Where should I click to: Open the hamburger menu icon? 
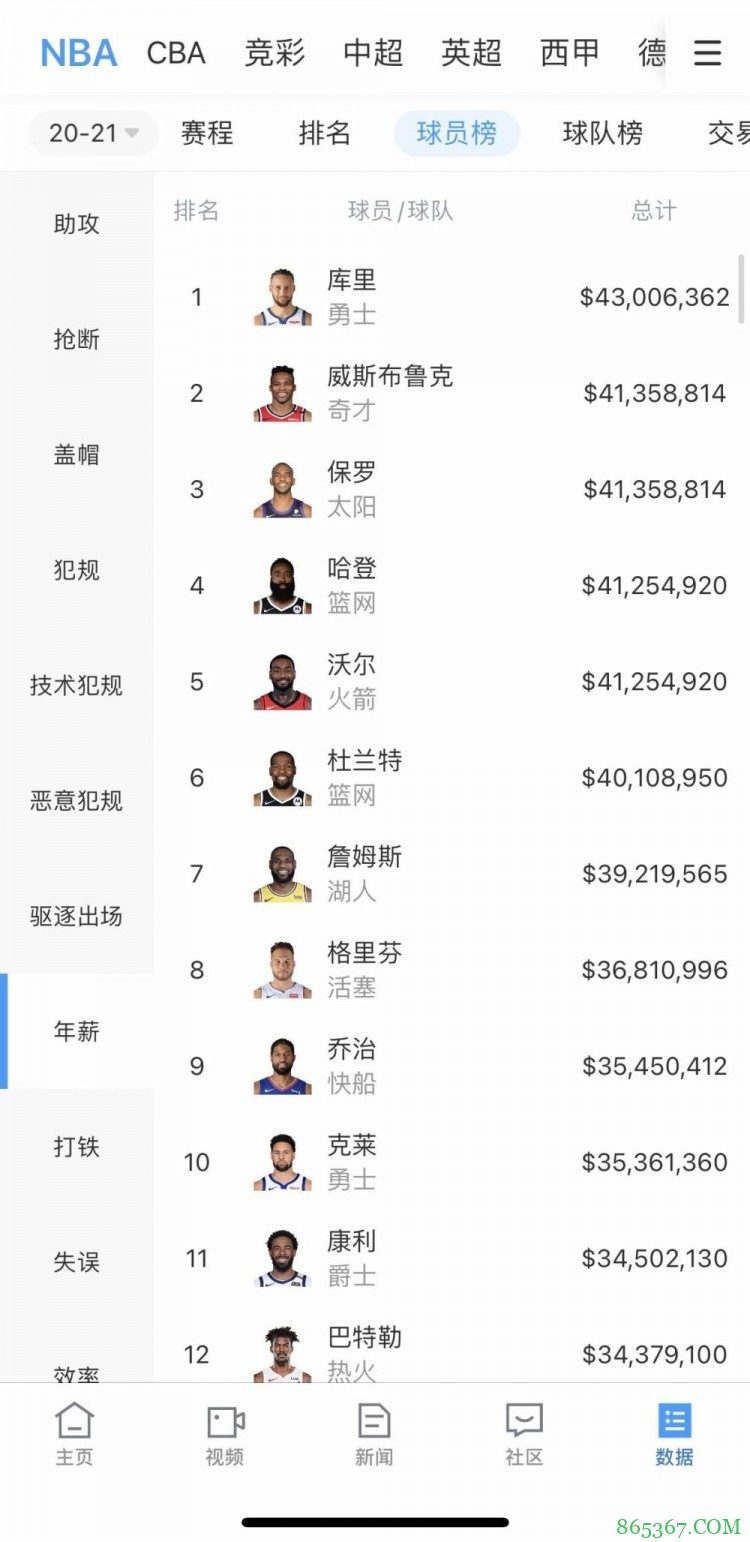707,52
